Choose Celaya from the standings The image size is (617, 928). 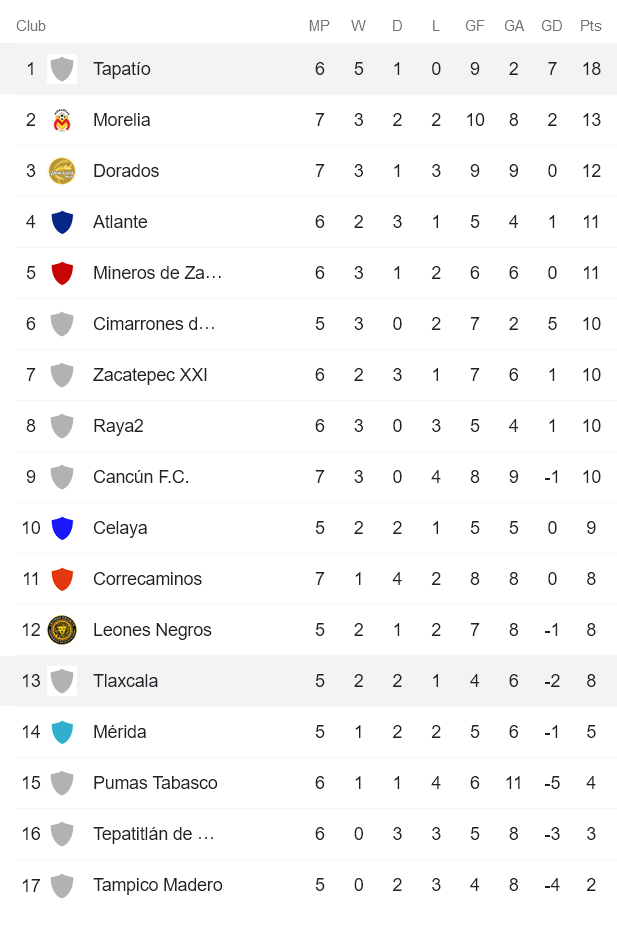[120, 528]
